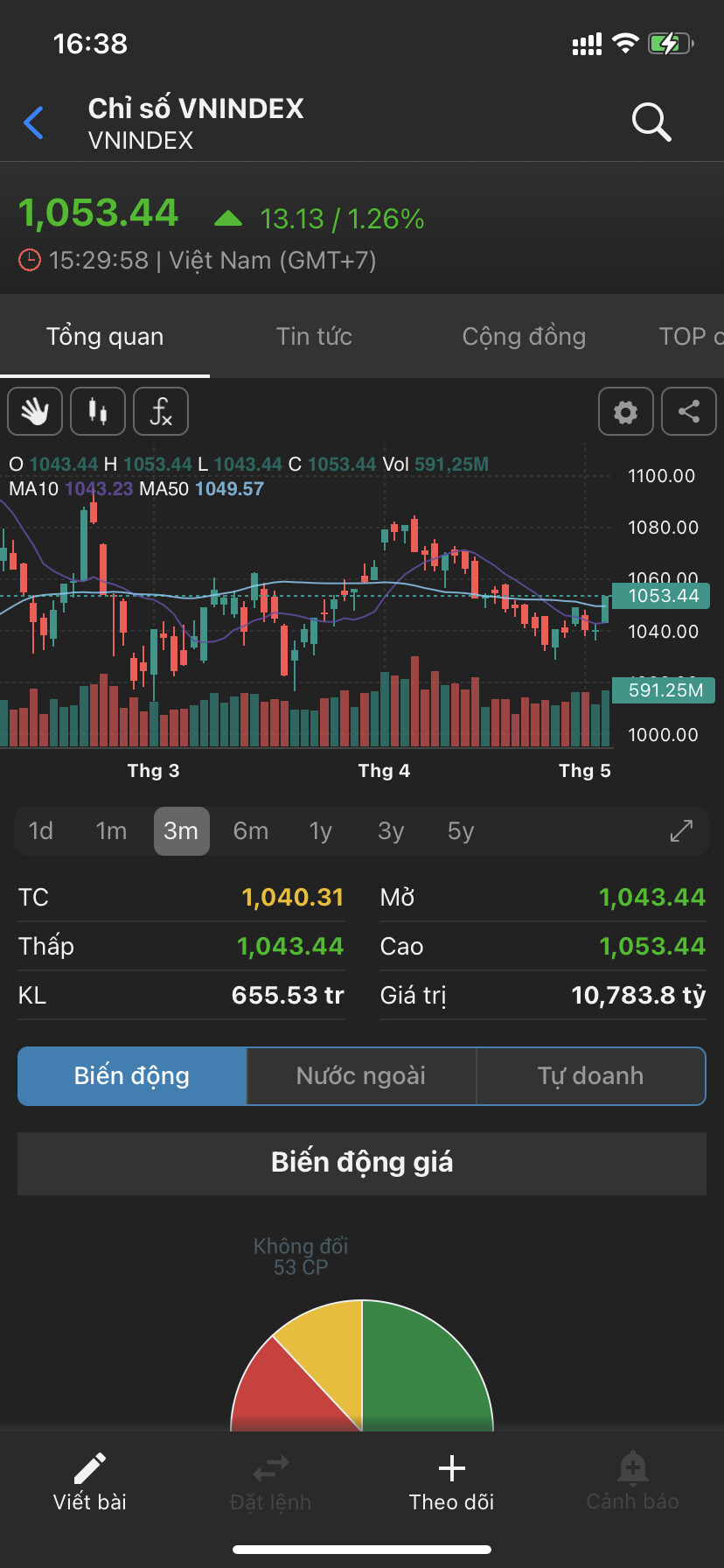Image resolution: width=724 pixels, height=1568 pixels.
Task: Expand chart to full screen
Action: click(681, 831)
